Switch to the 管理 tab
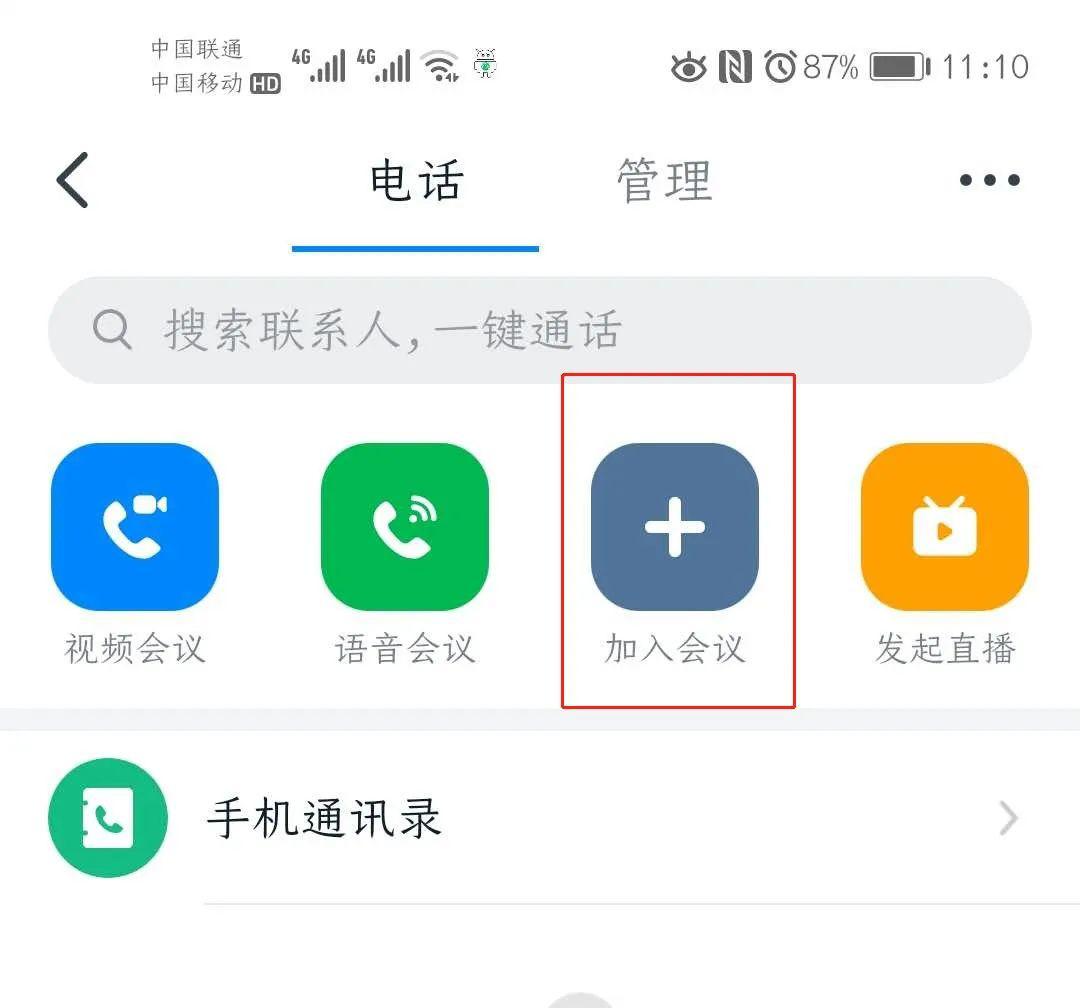This screenshot has height=1008, width=1080. click(x=664, y=181)
